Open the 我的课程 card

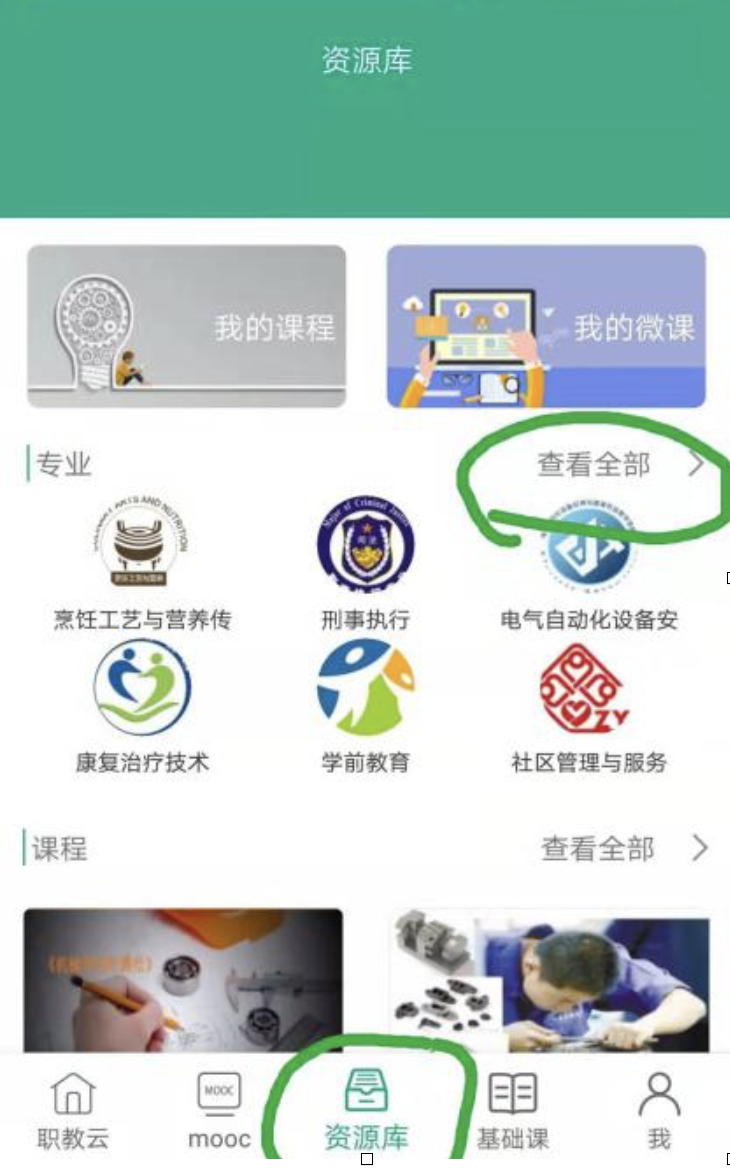[186, 327]
